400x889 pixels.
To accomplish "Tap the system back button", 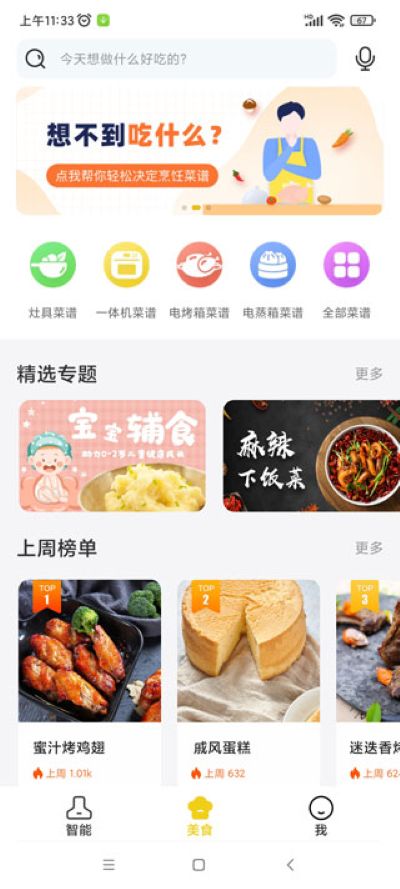I will point(290,865).
